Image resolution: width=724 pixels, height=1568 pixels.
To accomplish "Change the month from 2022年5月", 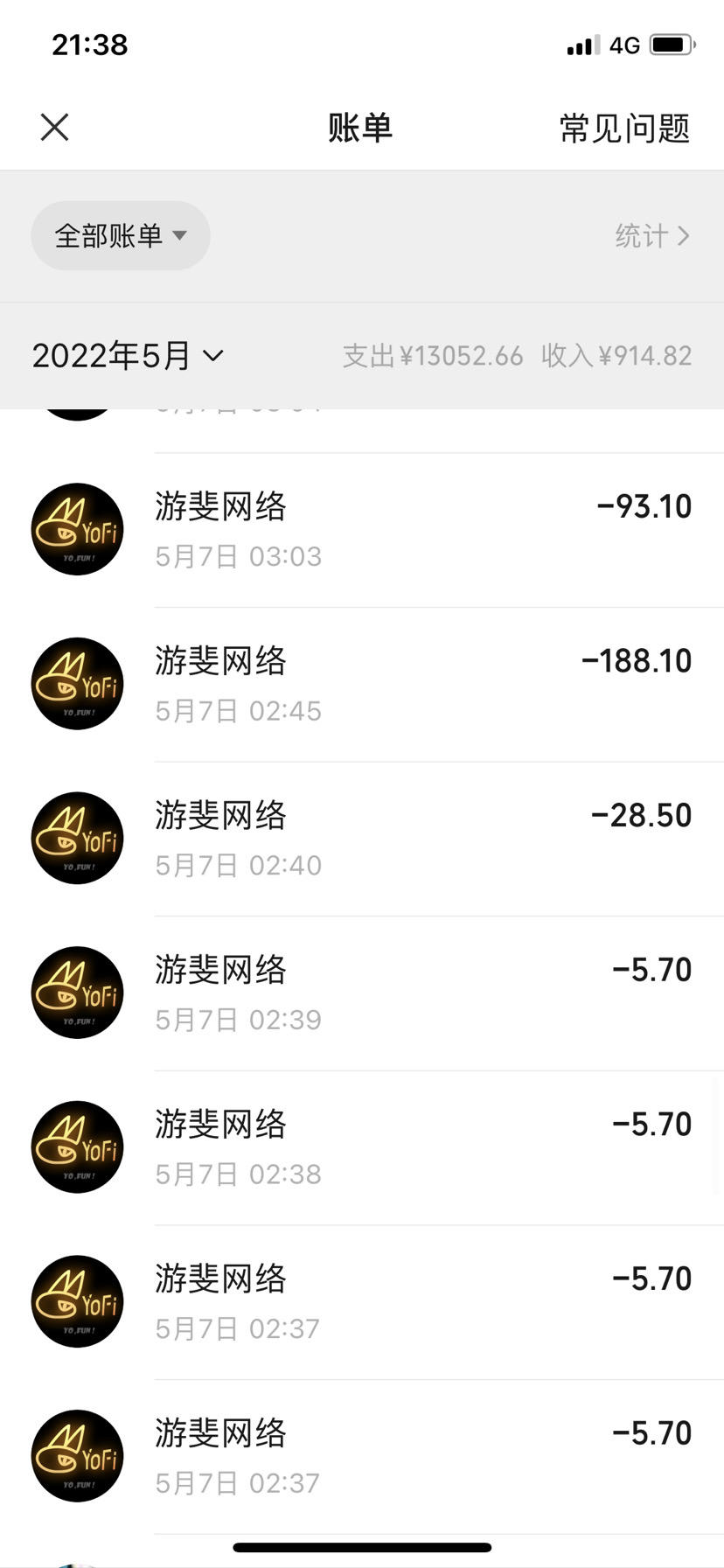I will (128, 355).
